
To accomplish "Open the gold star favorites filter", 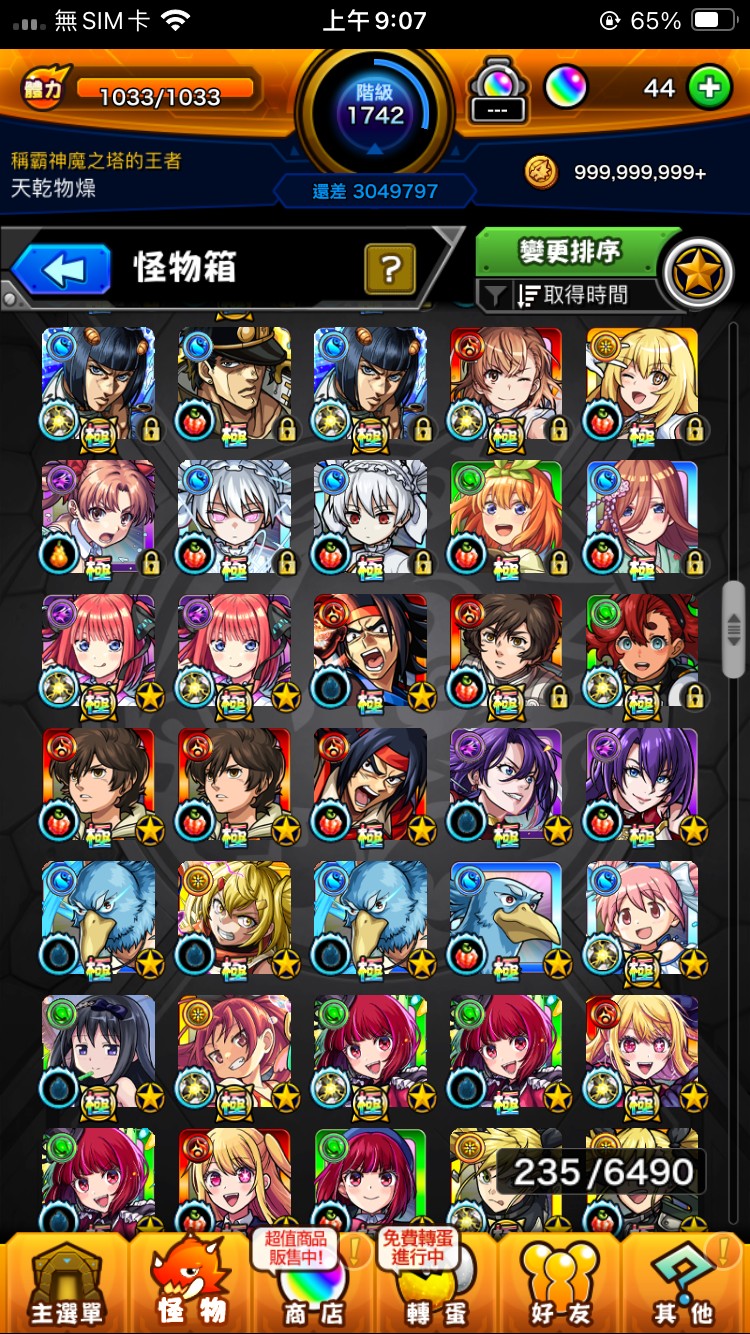I will coord(697,272).
